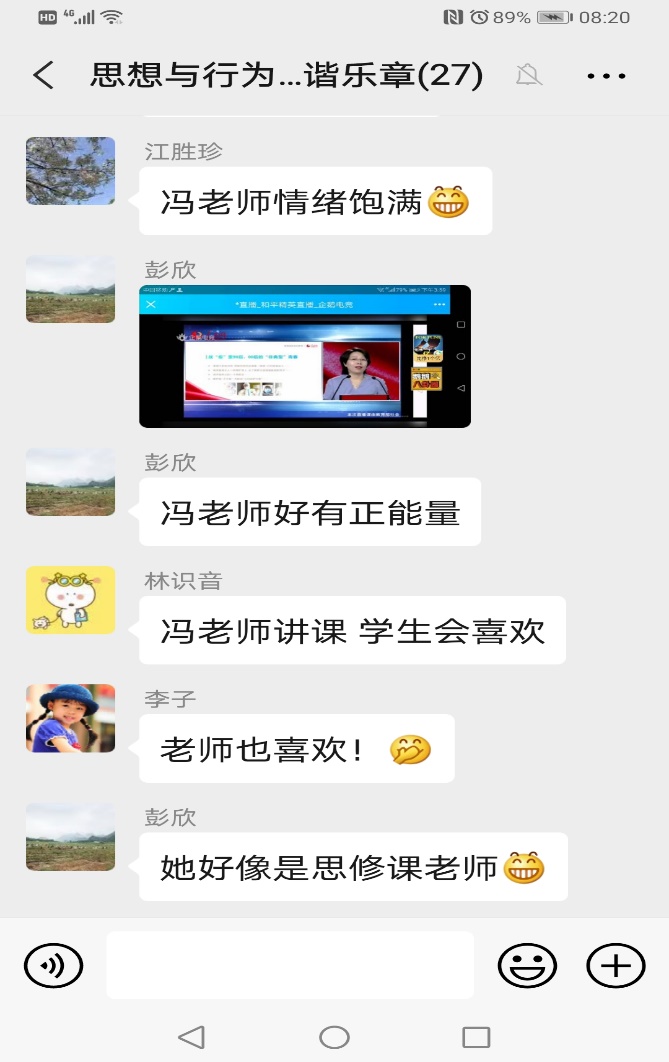Open the group chat overflow menu
This screenshot has height=1062, width=669.
(606, 75)
